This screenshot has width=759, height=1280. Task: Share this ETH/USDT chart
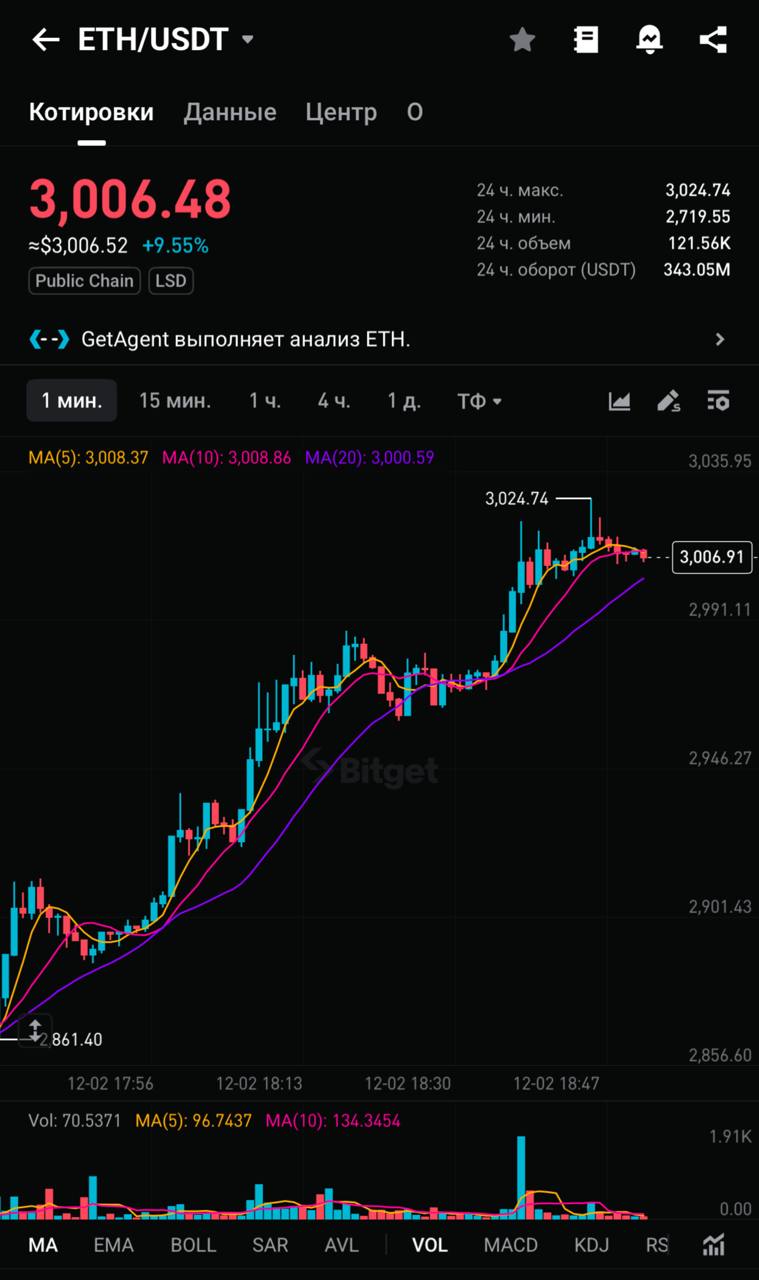712,40
